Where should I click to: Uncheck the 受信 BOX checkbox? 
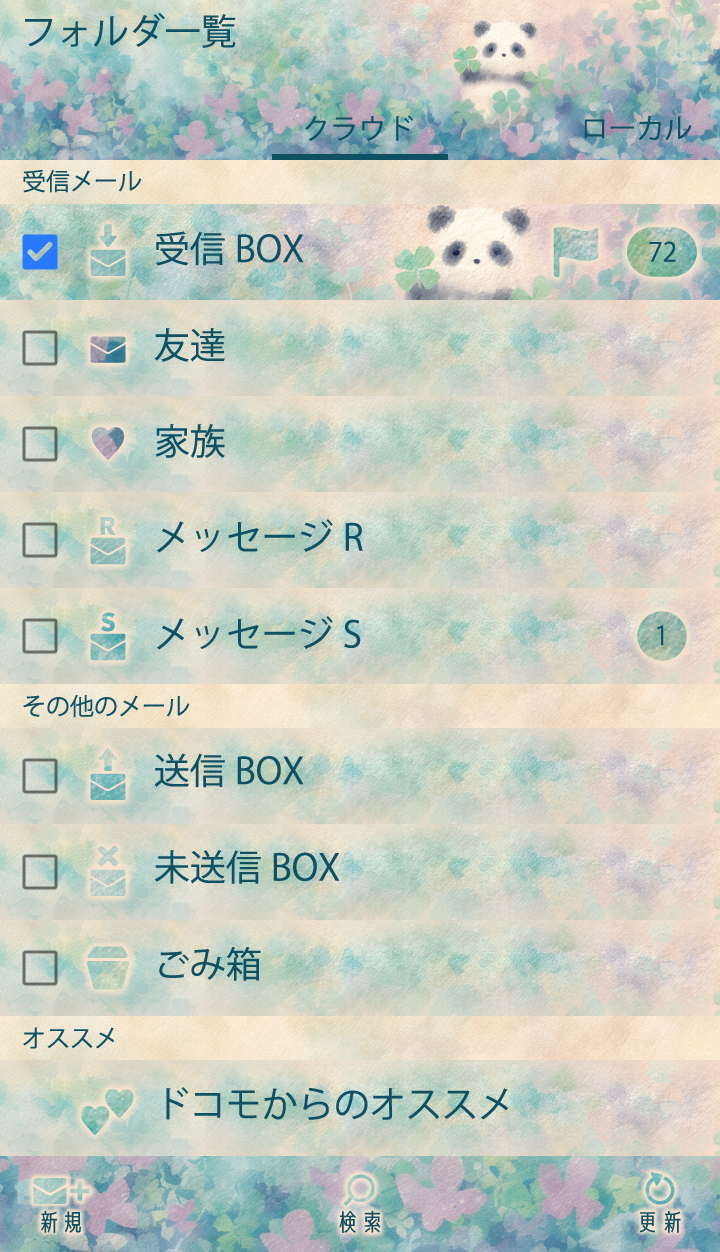click(40, 252)
